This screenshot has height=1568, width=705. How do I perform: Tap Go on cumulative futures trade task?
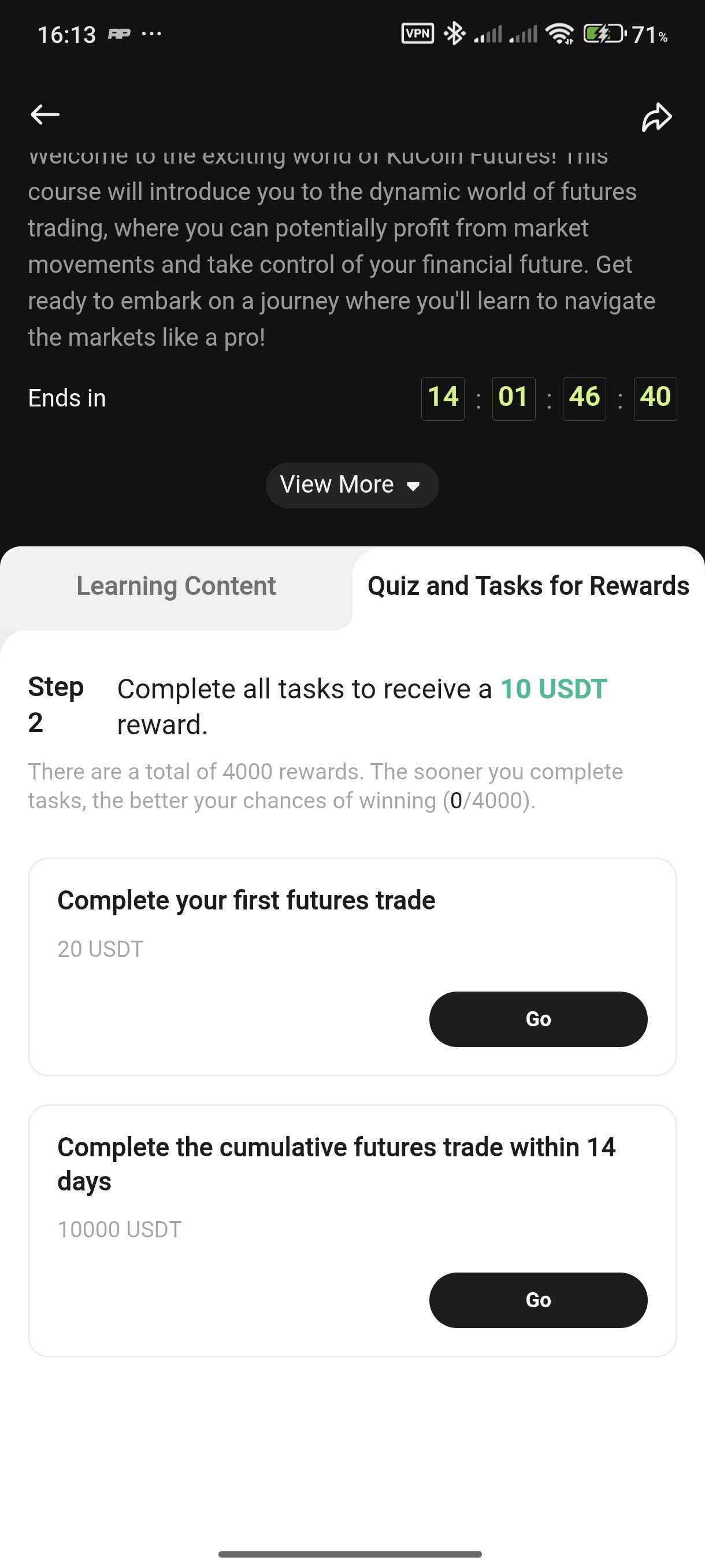[539, 1300]
